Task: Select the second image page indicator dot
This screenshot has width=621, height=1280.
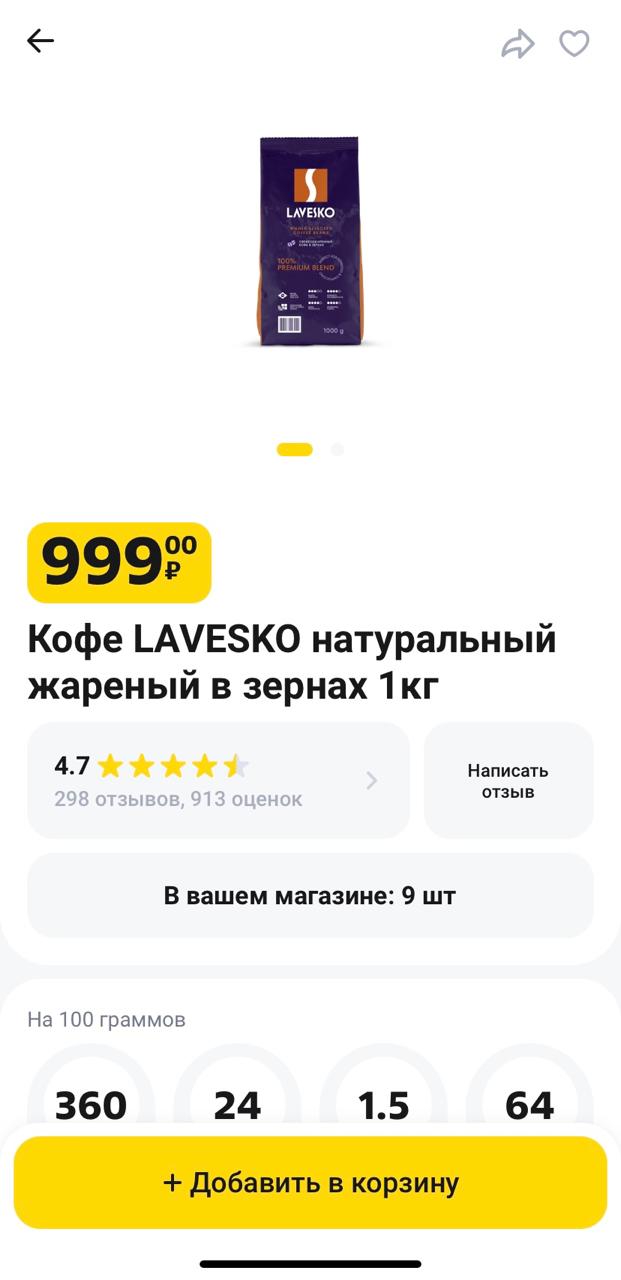Action: [x=337, y=450]
